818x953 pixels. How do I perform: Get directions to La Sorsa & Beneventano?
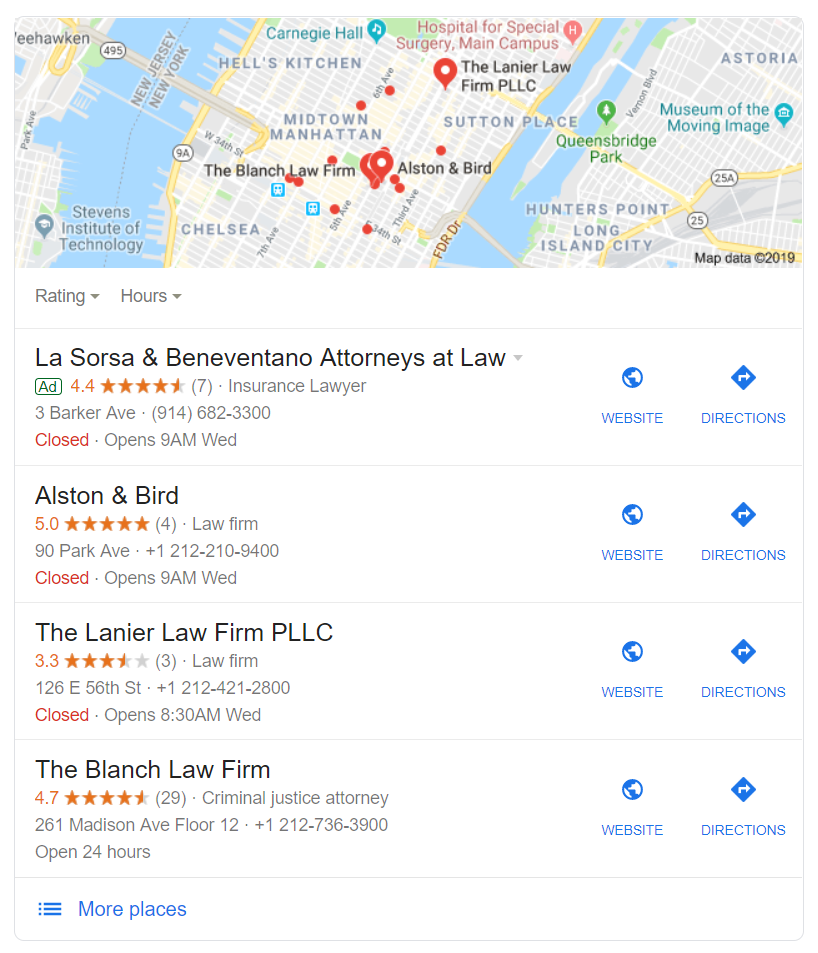[743, 394]
